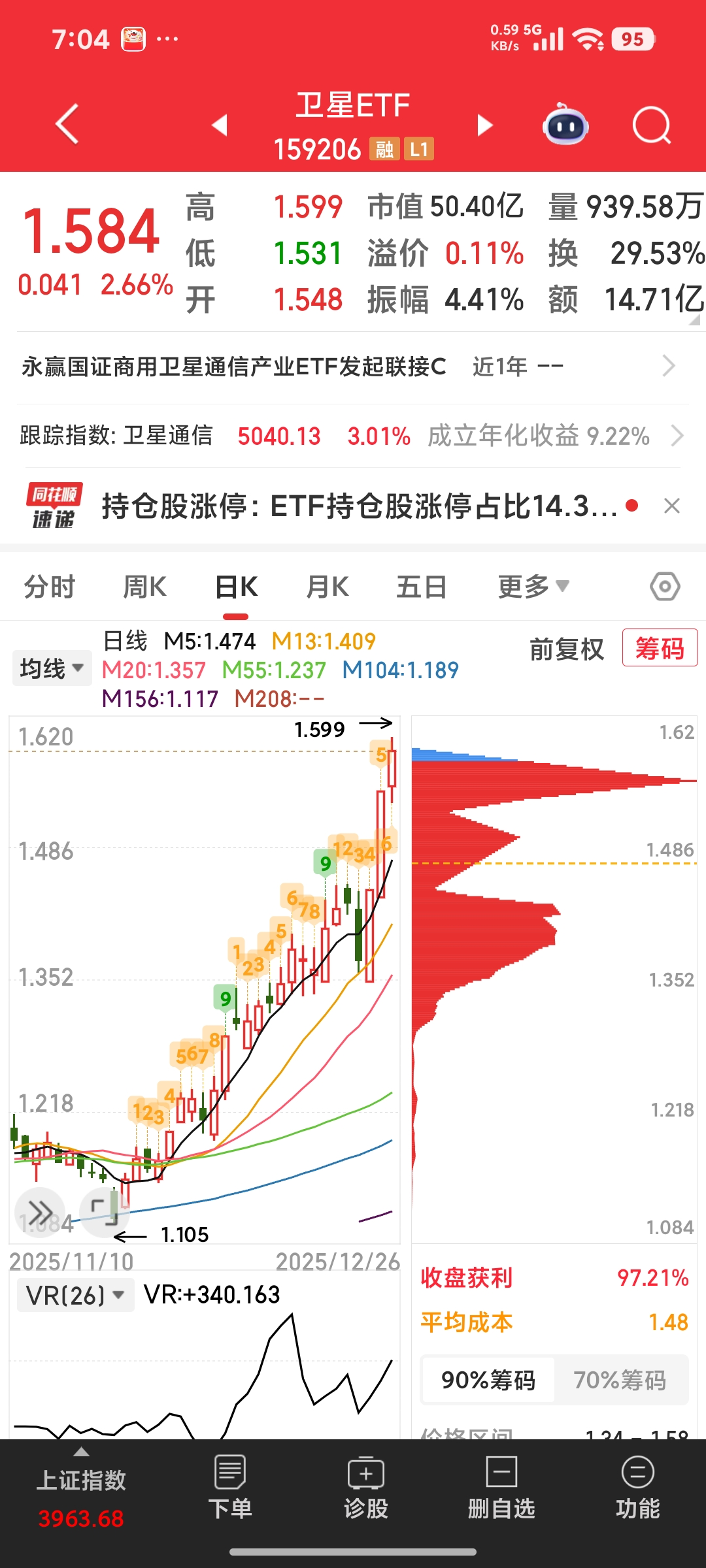
Task: Switch to the previous stock with left triangle
Action: (220, 125)
